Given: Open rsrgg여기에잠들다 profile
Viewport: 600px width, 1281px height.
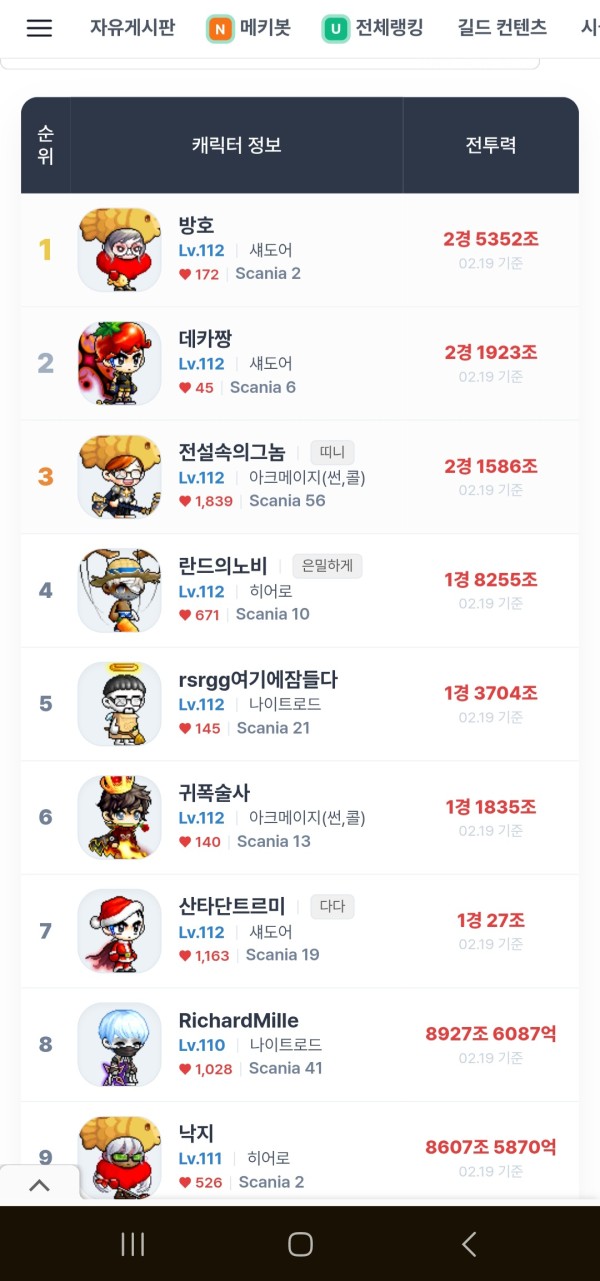Looking at the screenshot, I should (258, 680).
